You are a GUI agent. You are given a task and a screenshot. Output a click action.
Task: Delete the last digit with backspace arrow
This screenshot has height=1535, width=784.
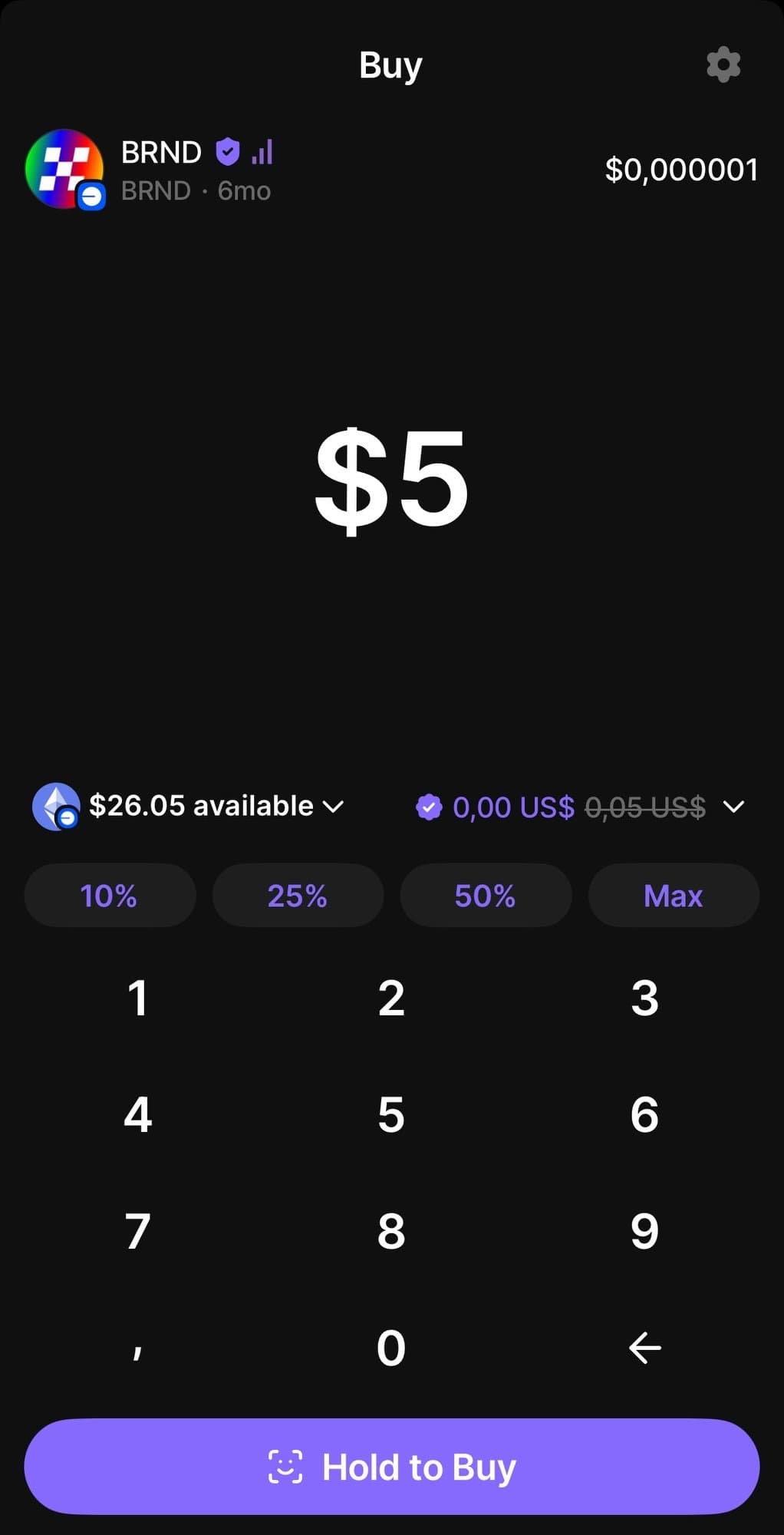point(644,1348)
